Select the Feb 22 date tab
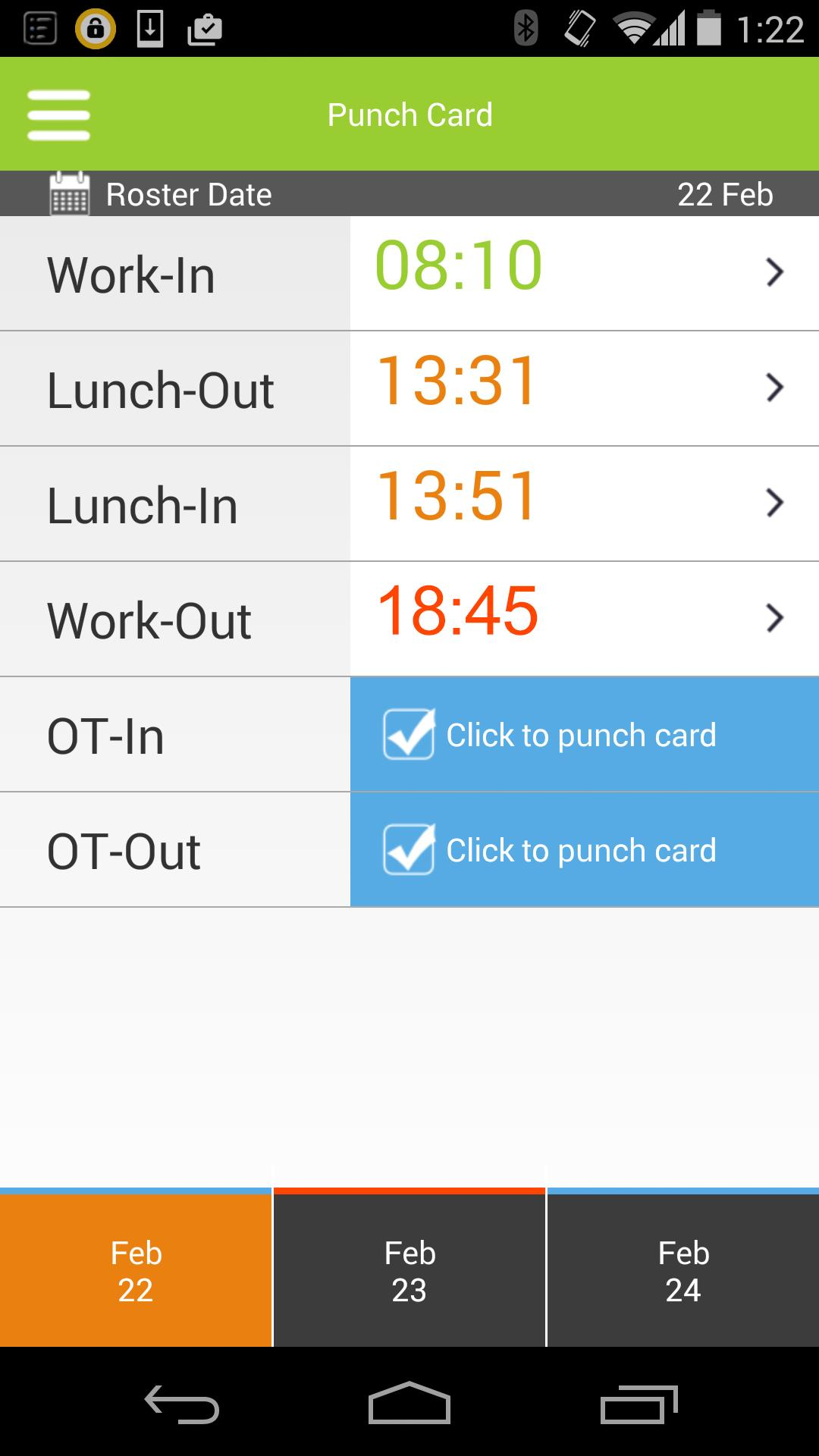This screenshot has width=819, height=1456. pyautogui.click(x=136, y=1271)
